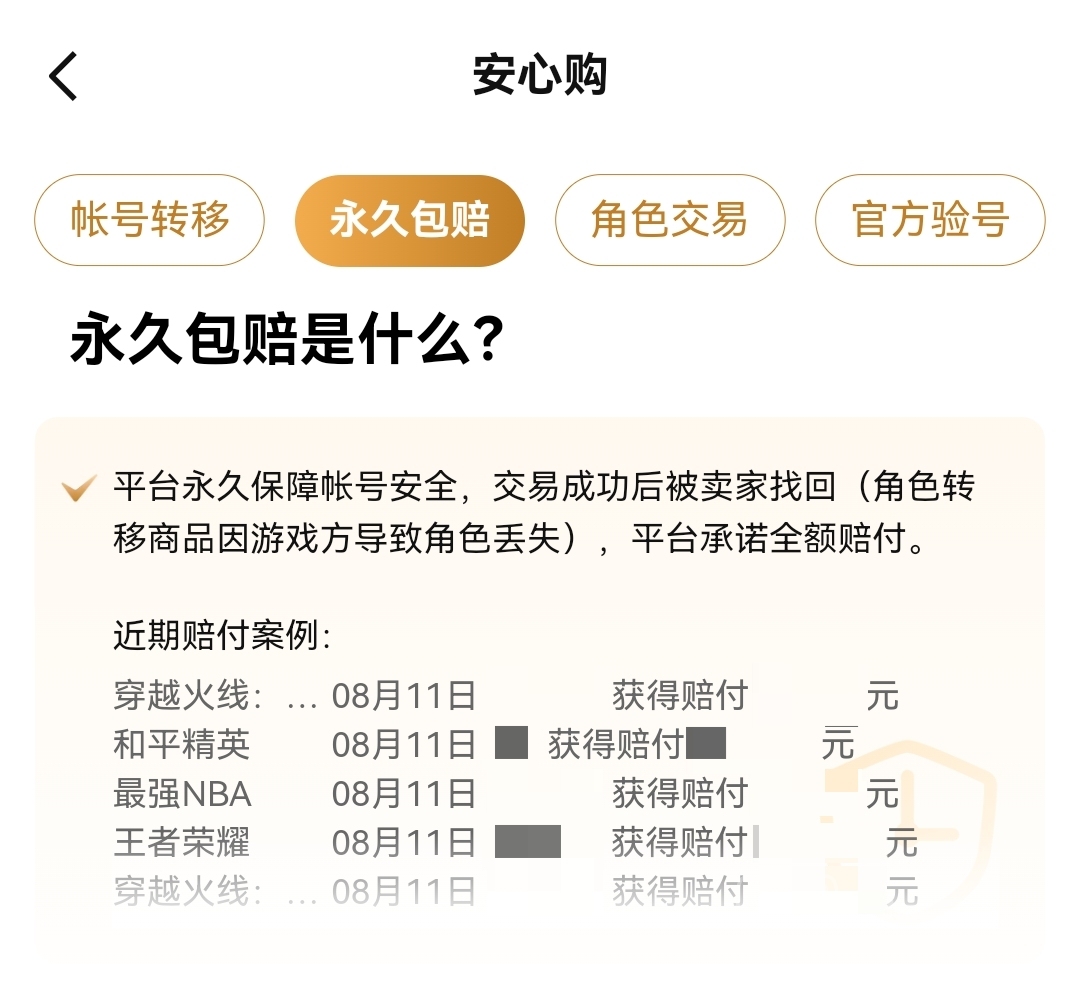Viewport: 1080px width, 994px height.
Task: Go back from 安心购 page
Action: [x=63, y=77]
